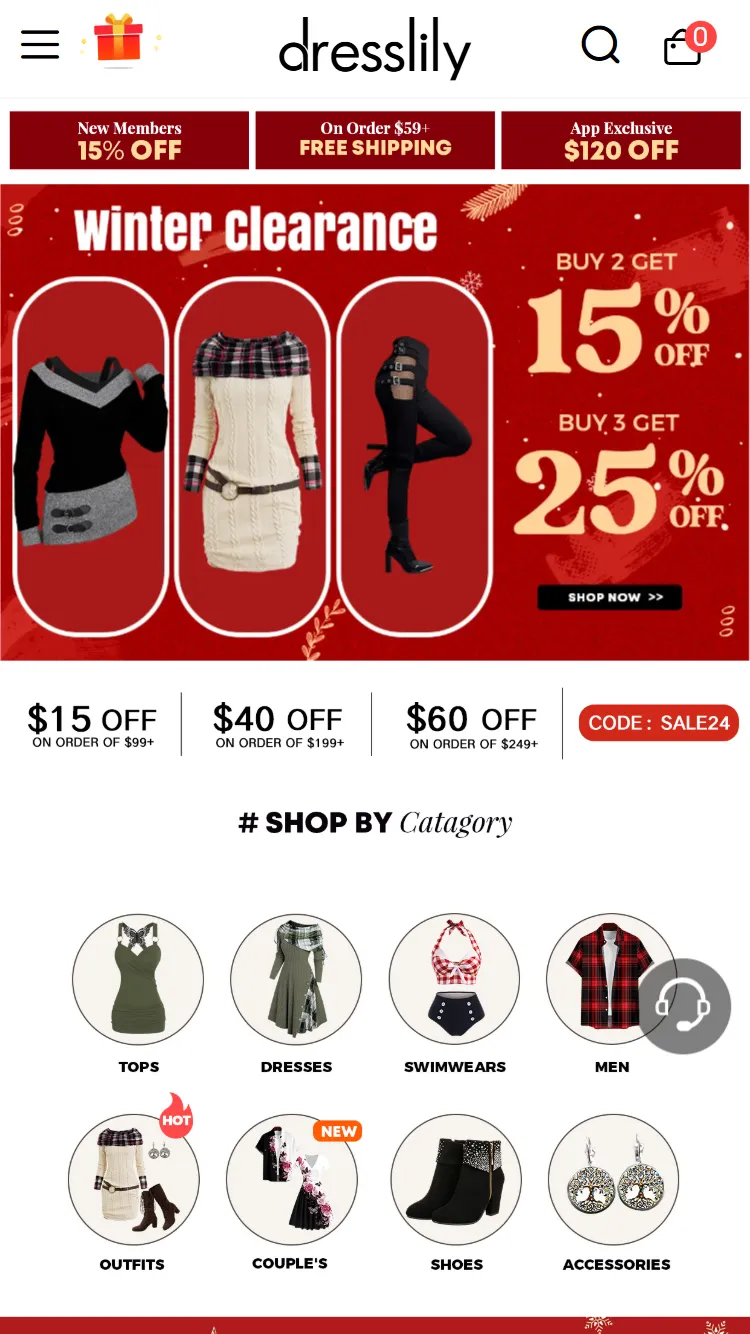Open New Members 15% OFF banner
Viewport: 750px width, 1334px height.
pyautogui.click(x=129, y=140)
